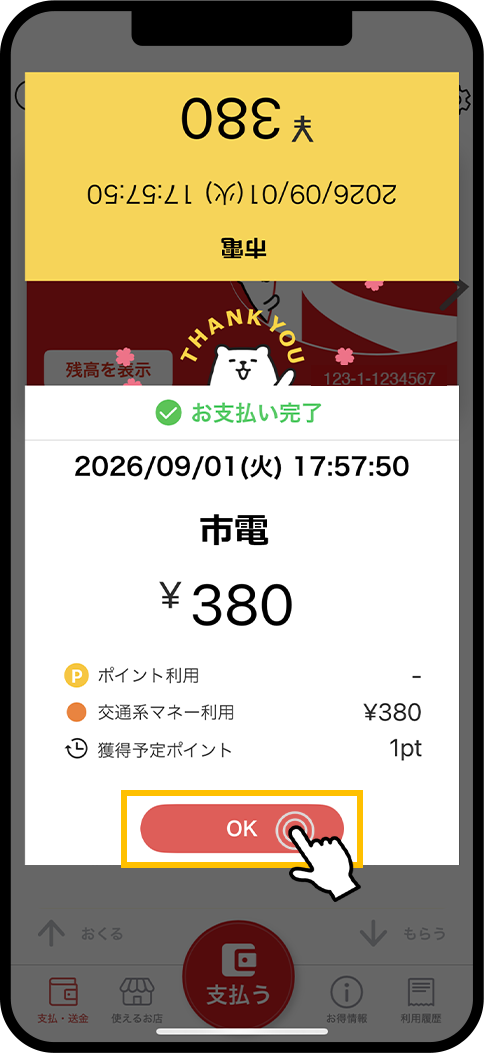Tap the 支払う pay button

pyautogui.click(x=238, y=976)
